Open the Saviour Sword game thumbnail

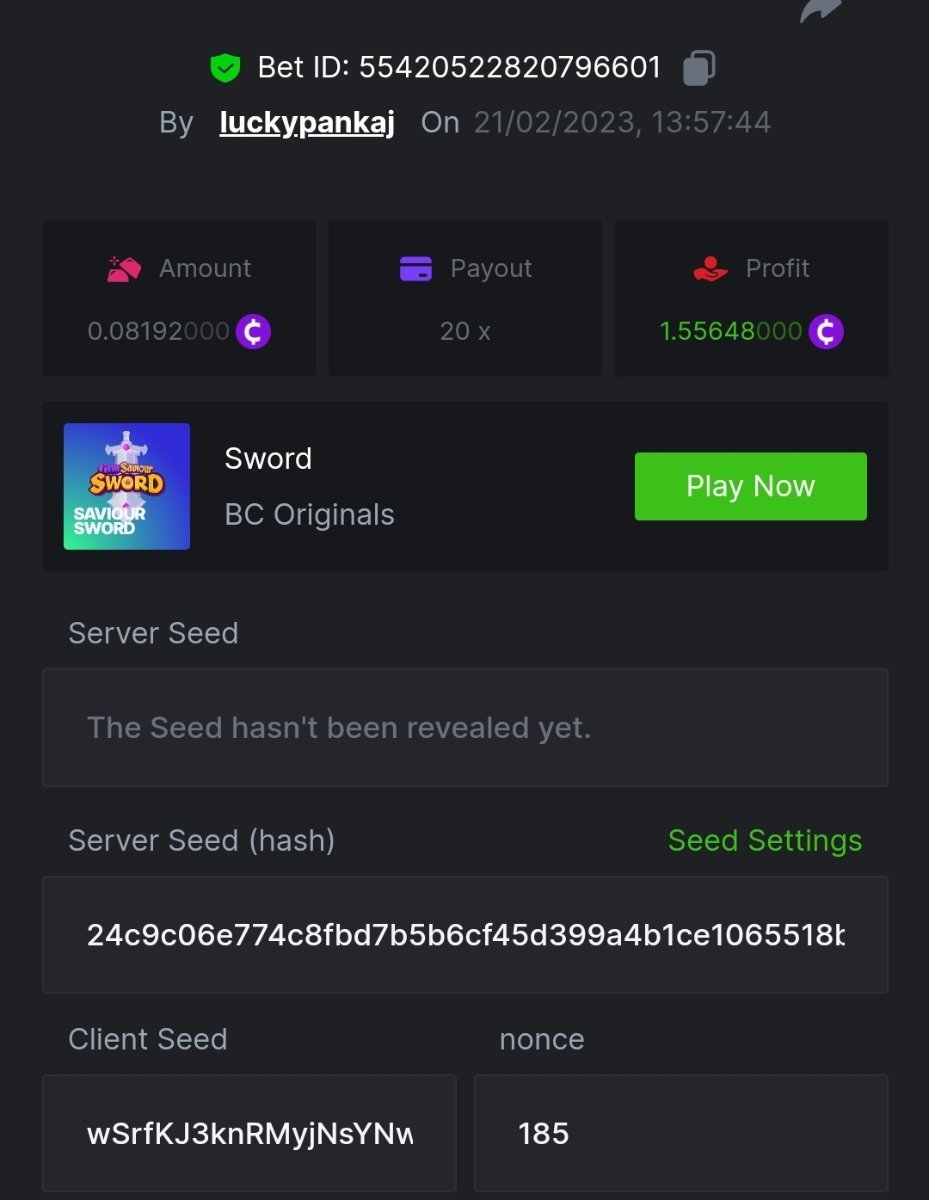coord(127,486)
